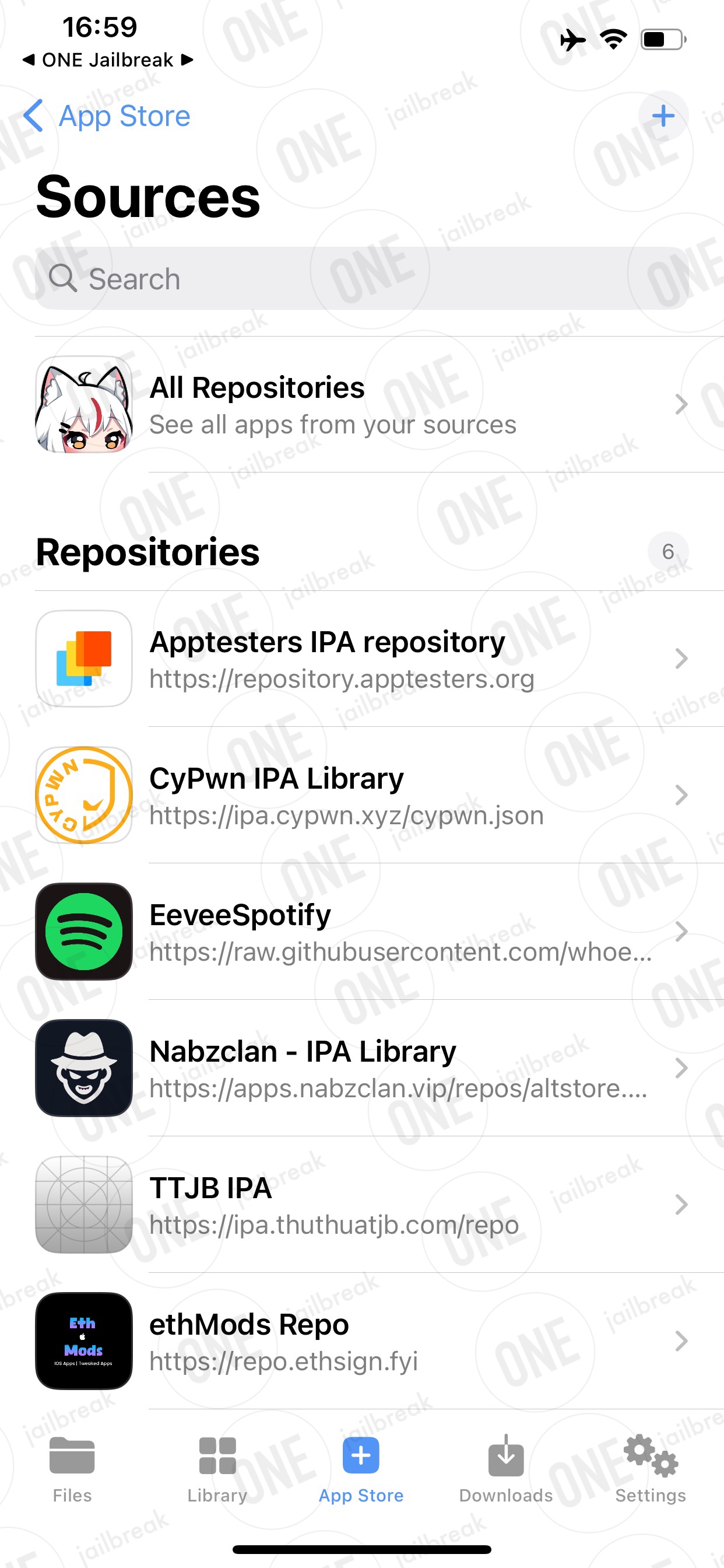Switch to the Library tab

[x=217, y=1469]
